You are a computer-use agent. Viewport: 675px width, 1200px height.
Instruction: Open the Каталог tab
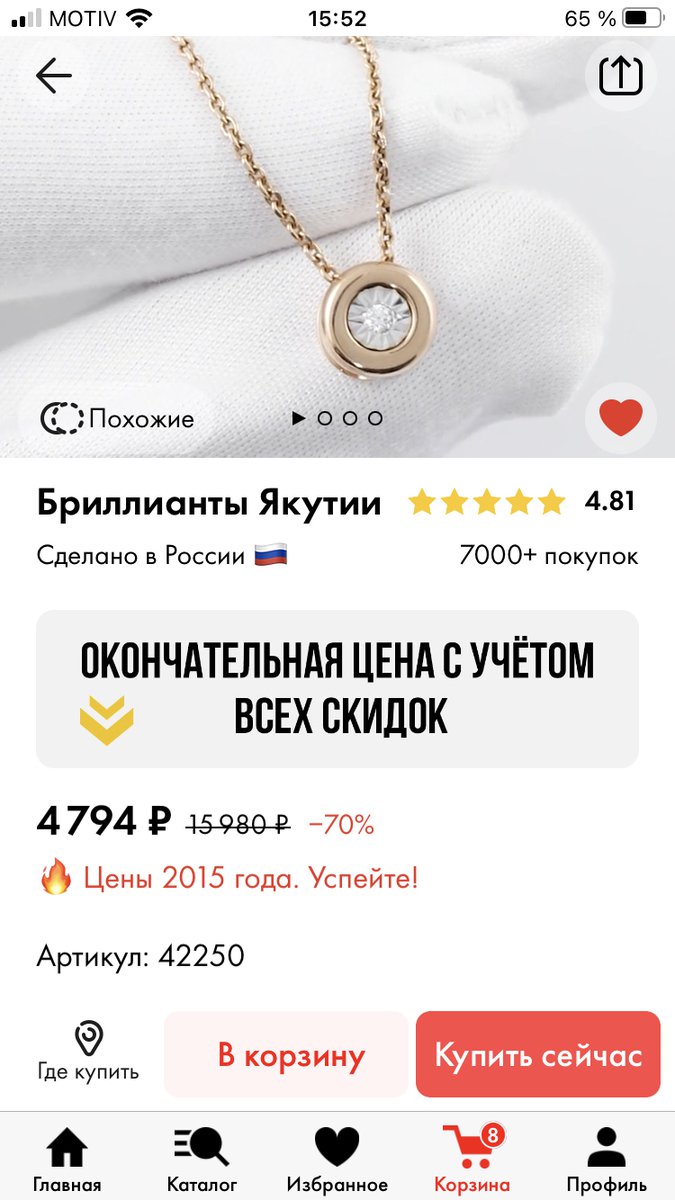[x=201, y=1160]
